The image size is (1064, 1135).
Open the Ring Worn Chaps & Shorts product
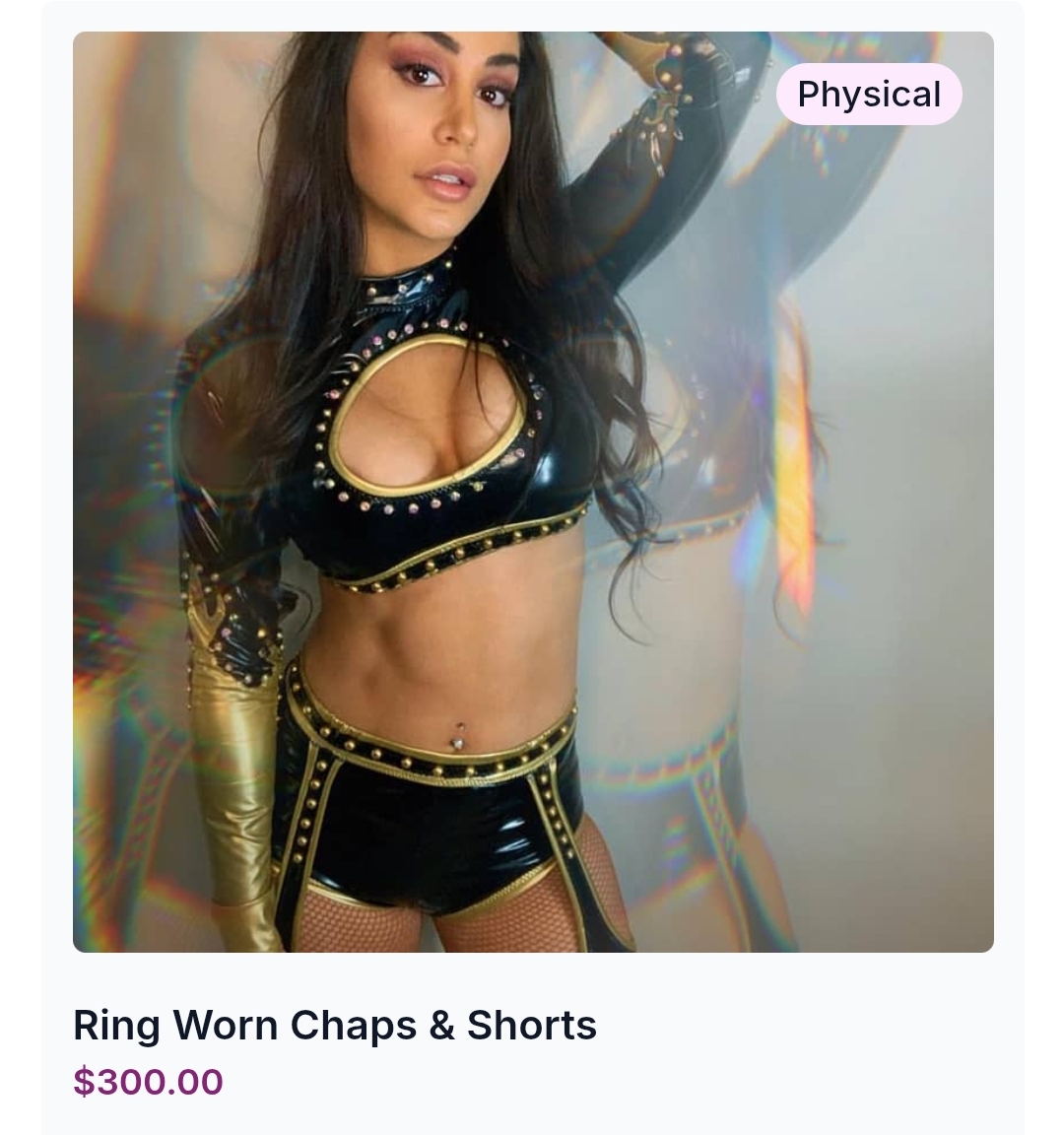coord(335,1025)
